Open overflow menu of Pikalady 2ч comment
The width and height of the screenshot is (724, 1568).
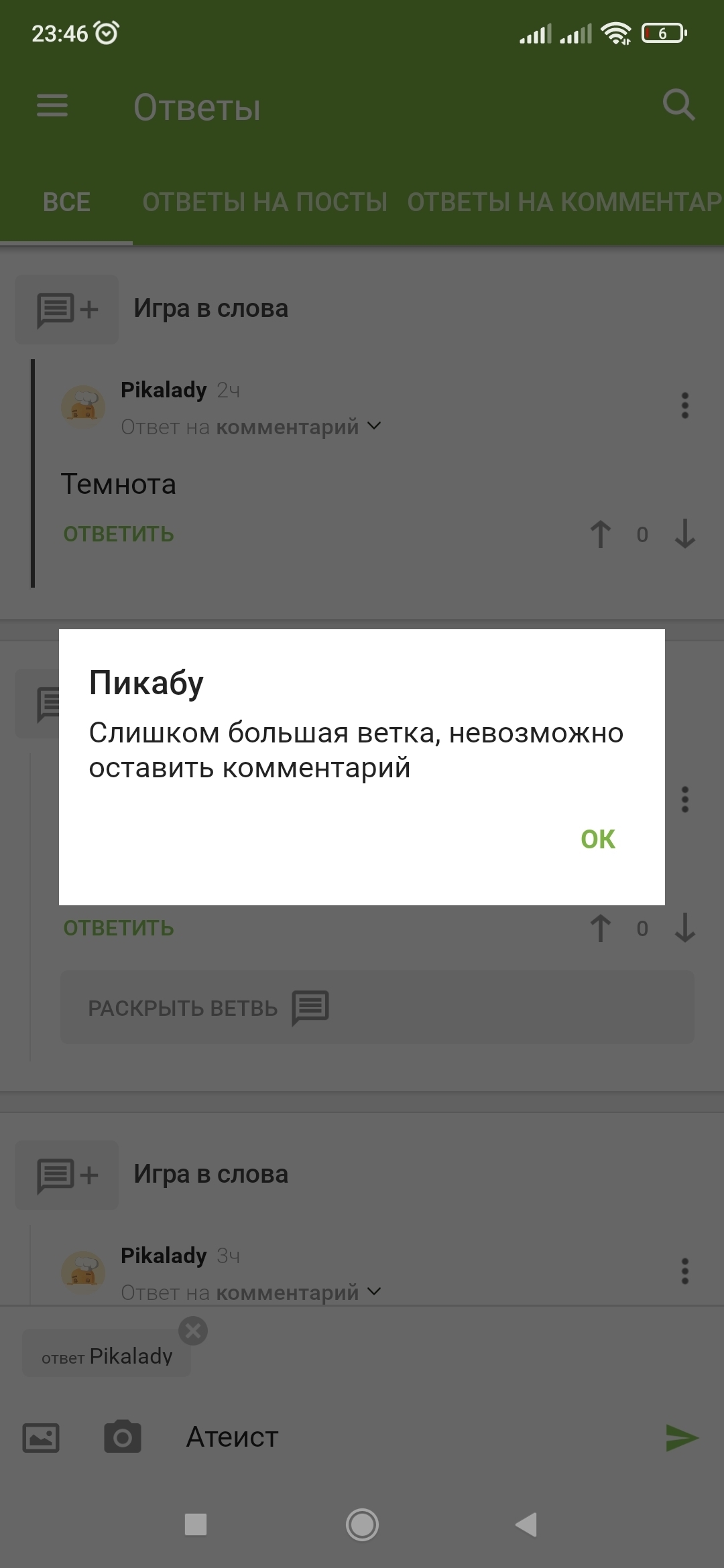click(x=684, y=405)
